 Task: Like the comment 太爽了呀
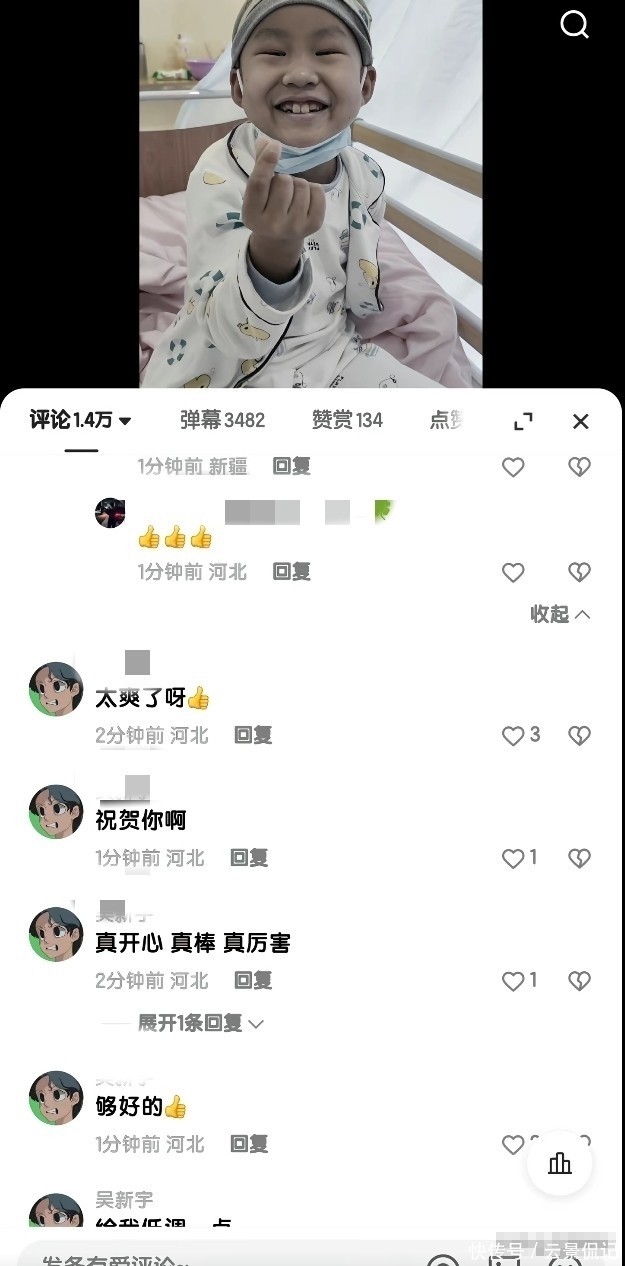click(513, 736)
